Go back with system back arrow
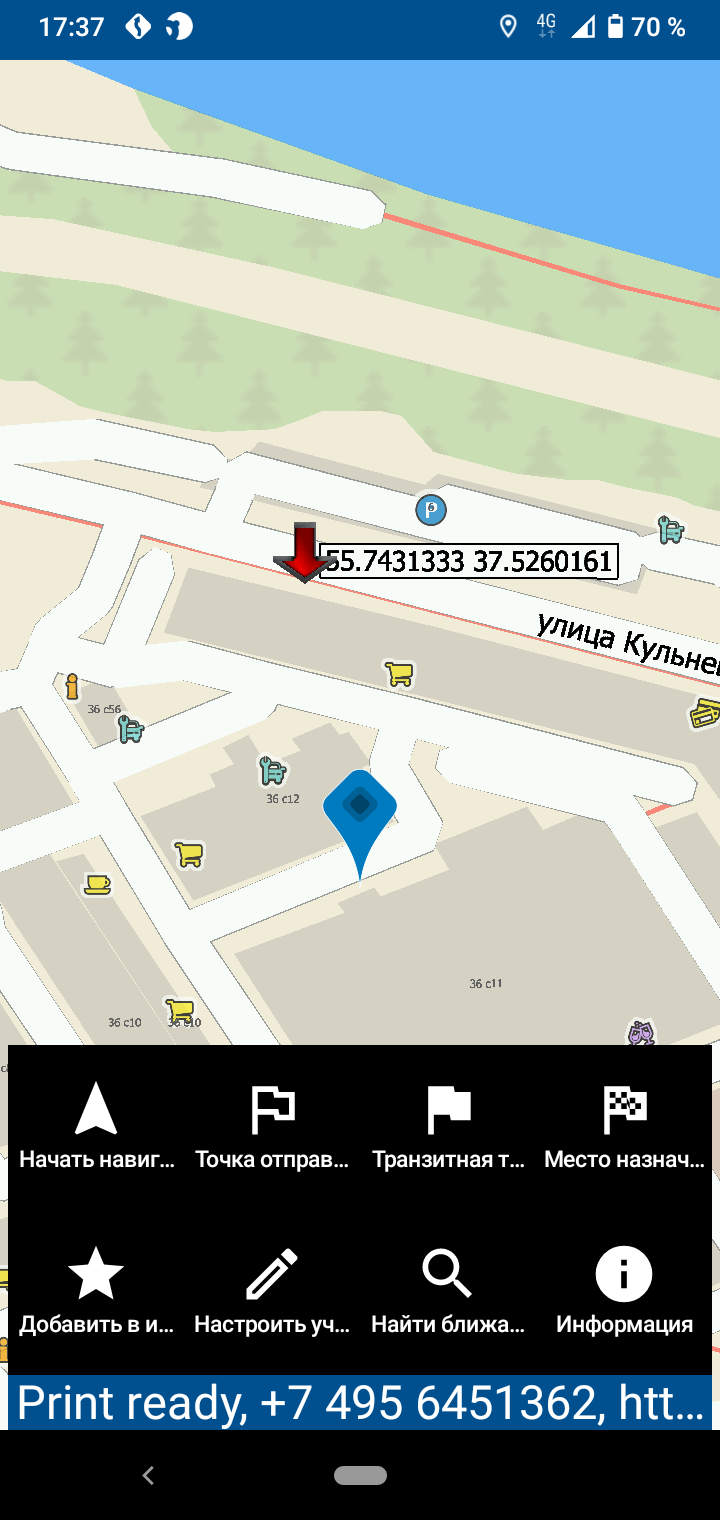 click(148, 1475)
